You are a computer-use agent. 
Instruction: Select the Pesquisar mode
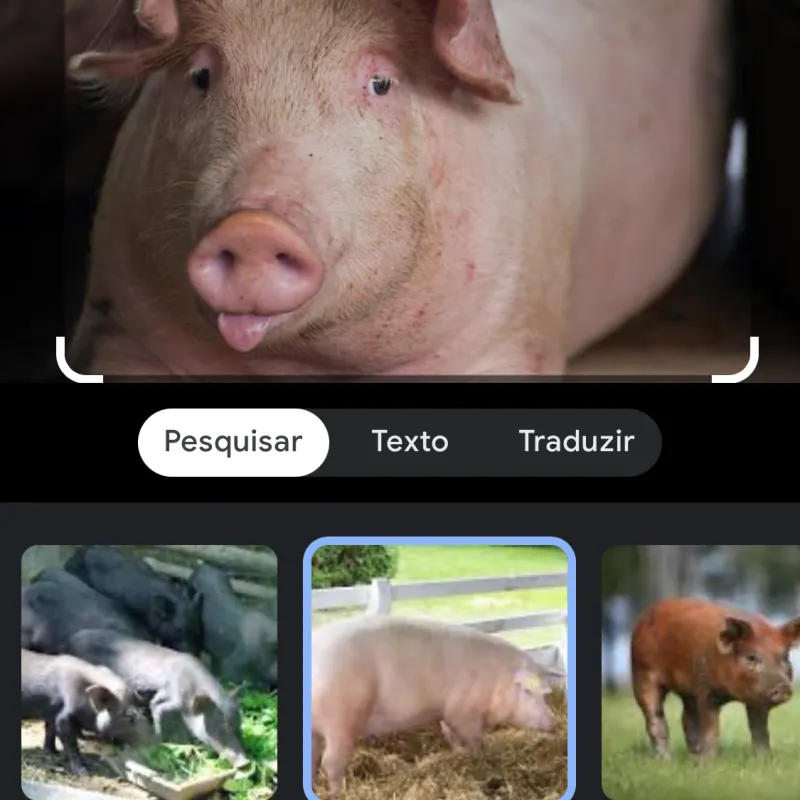point(233,441)
